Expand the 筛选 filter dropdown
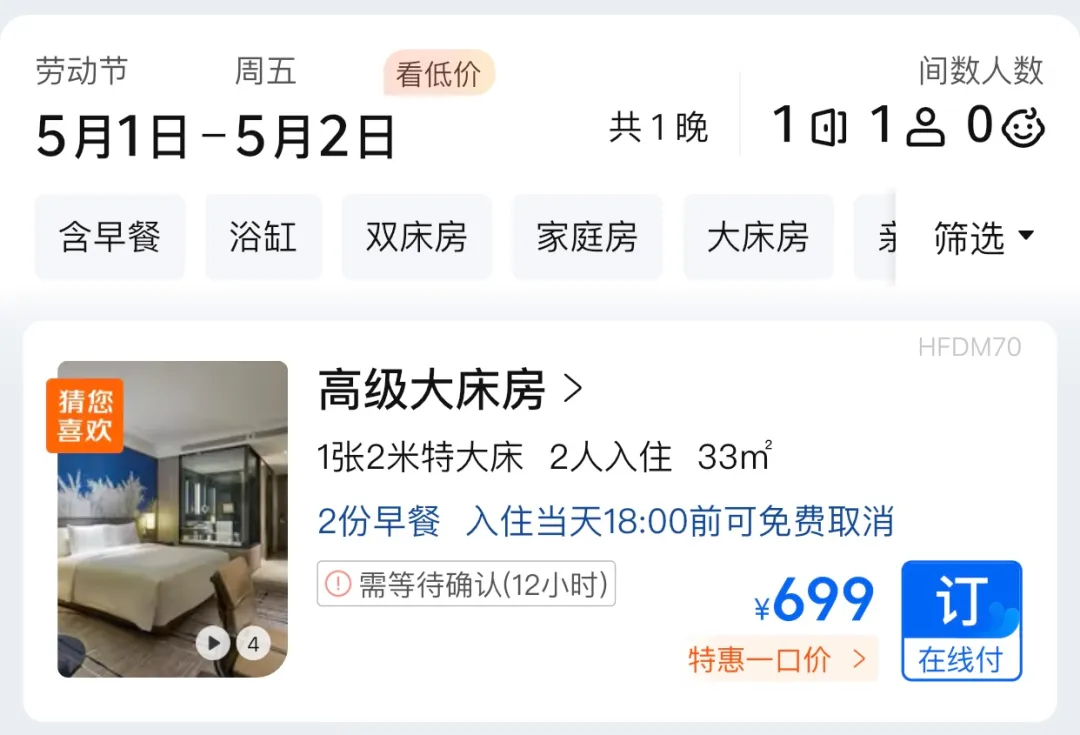 983,238
